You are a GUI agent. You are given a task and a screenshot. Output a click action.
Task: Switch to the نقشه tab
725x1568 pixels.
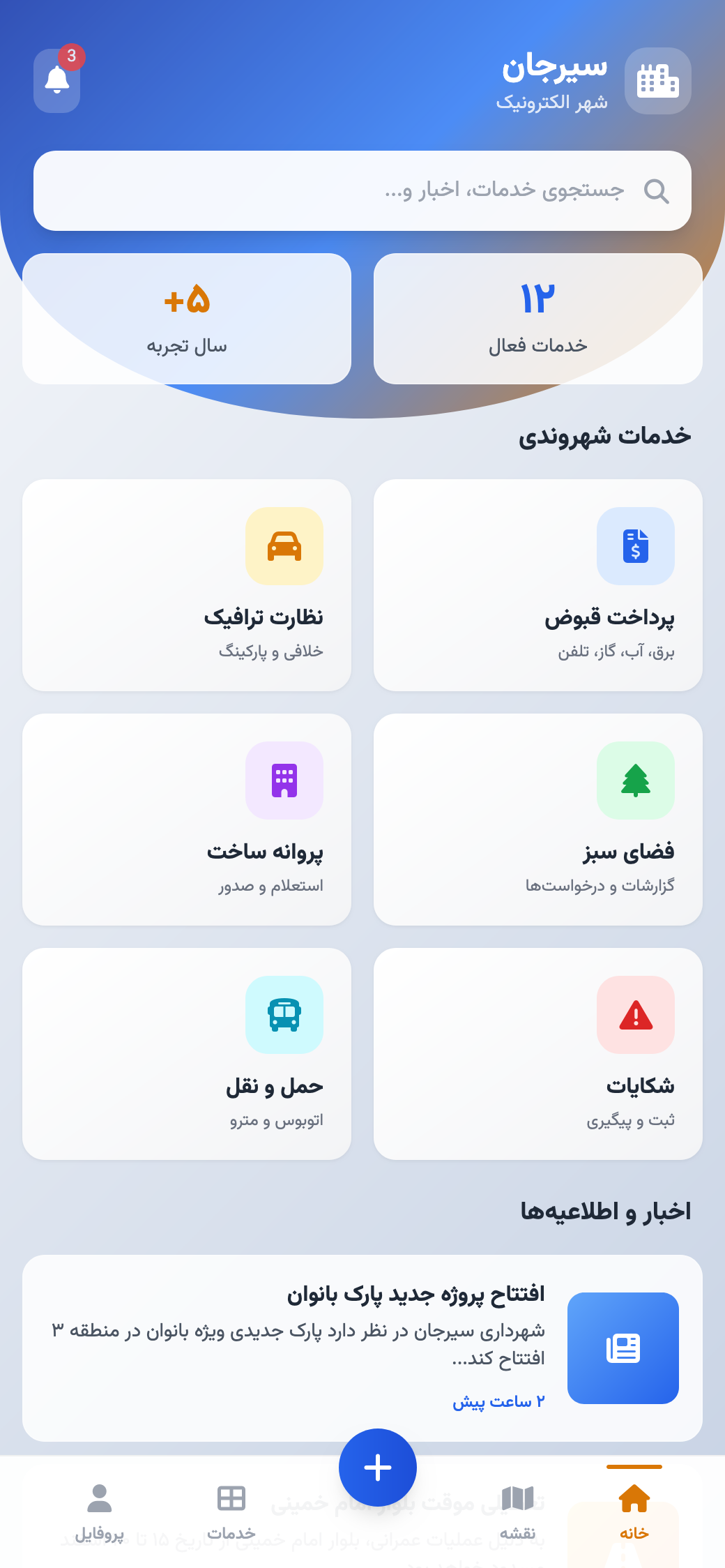tap(517, 1511)
